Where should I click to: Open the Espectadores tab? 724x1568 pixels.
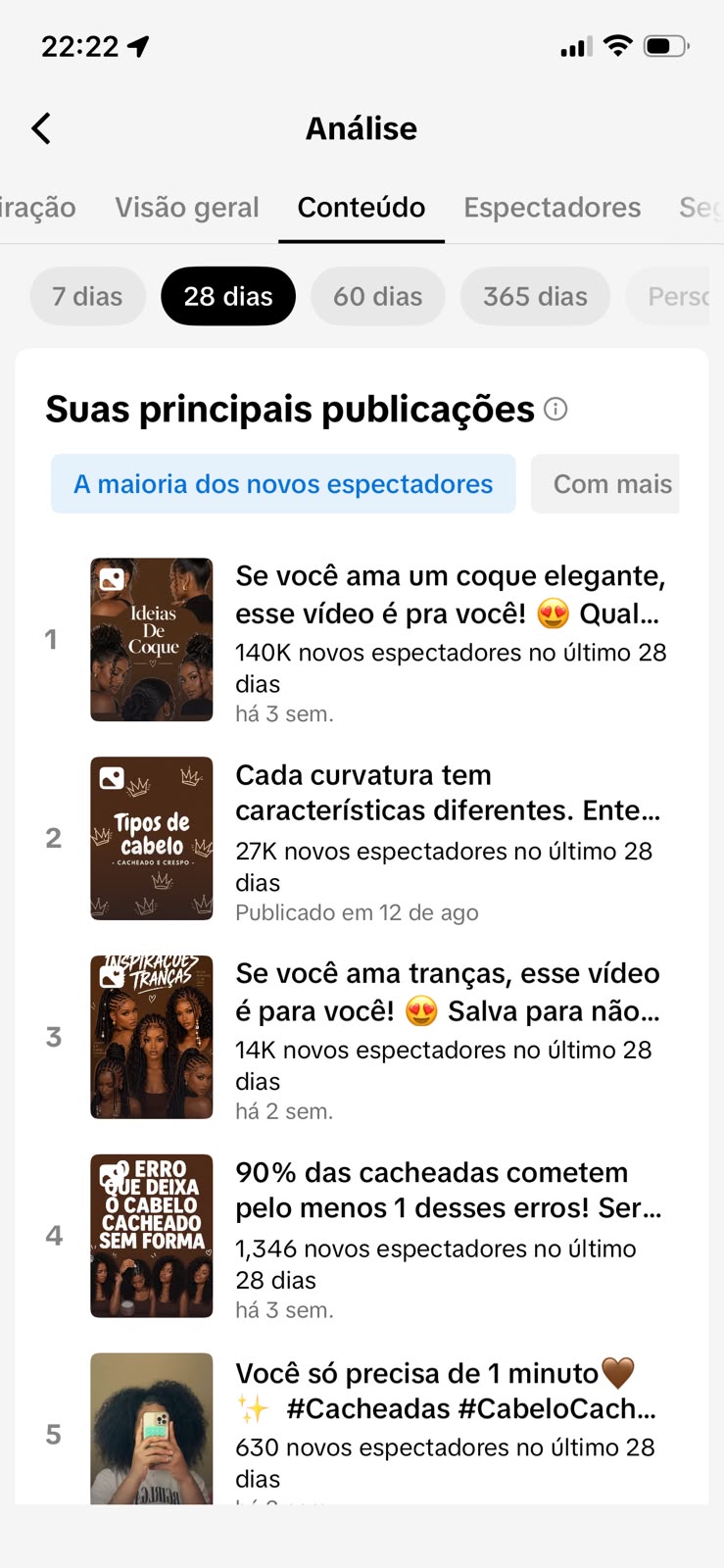tap(553, 208)
